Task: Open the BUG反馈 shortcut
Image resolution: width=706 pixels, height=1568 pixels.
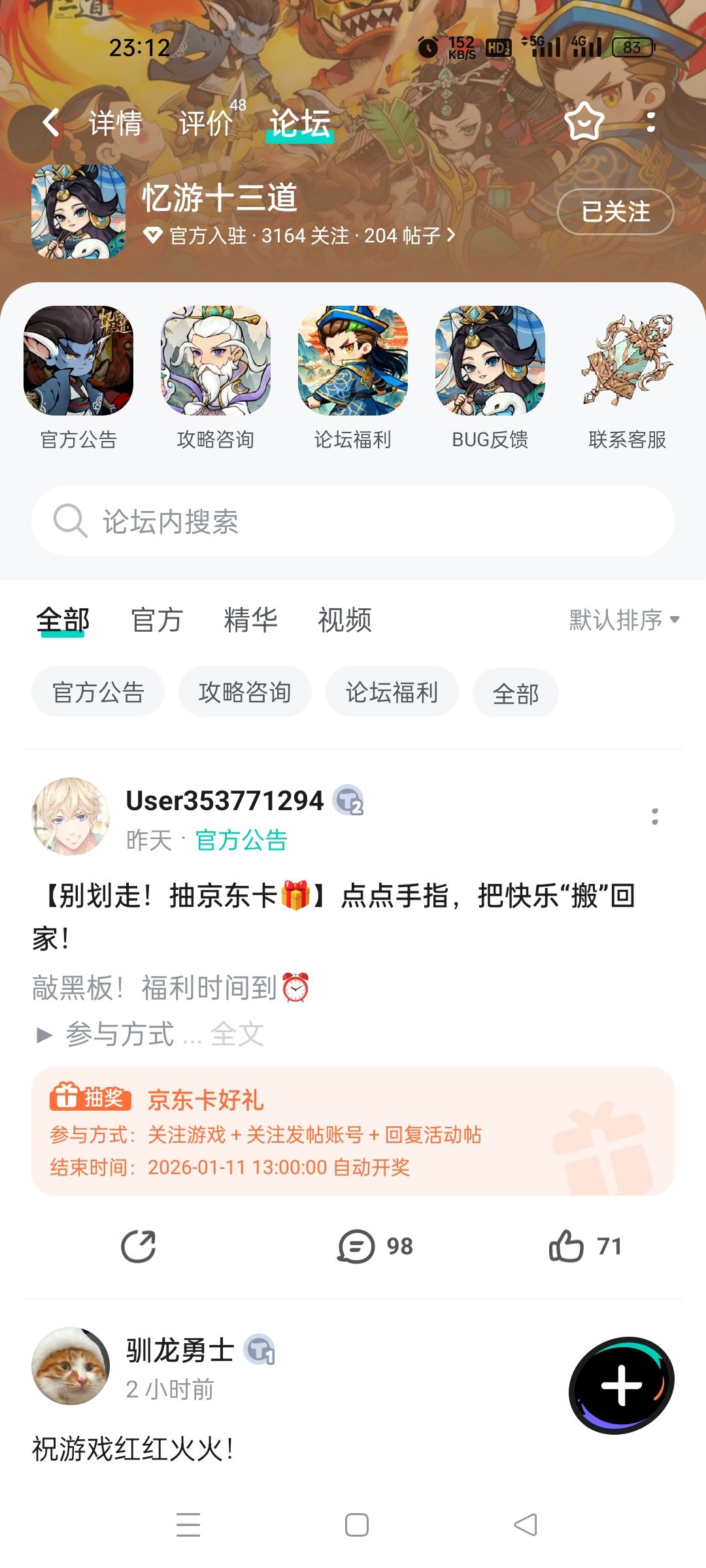Action: [490, 378]
